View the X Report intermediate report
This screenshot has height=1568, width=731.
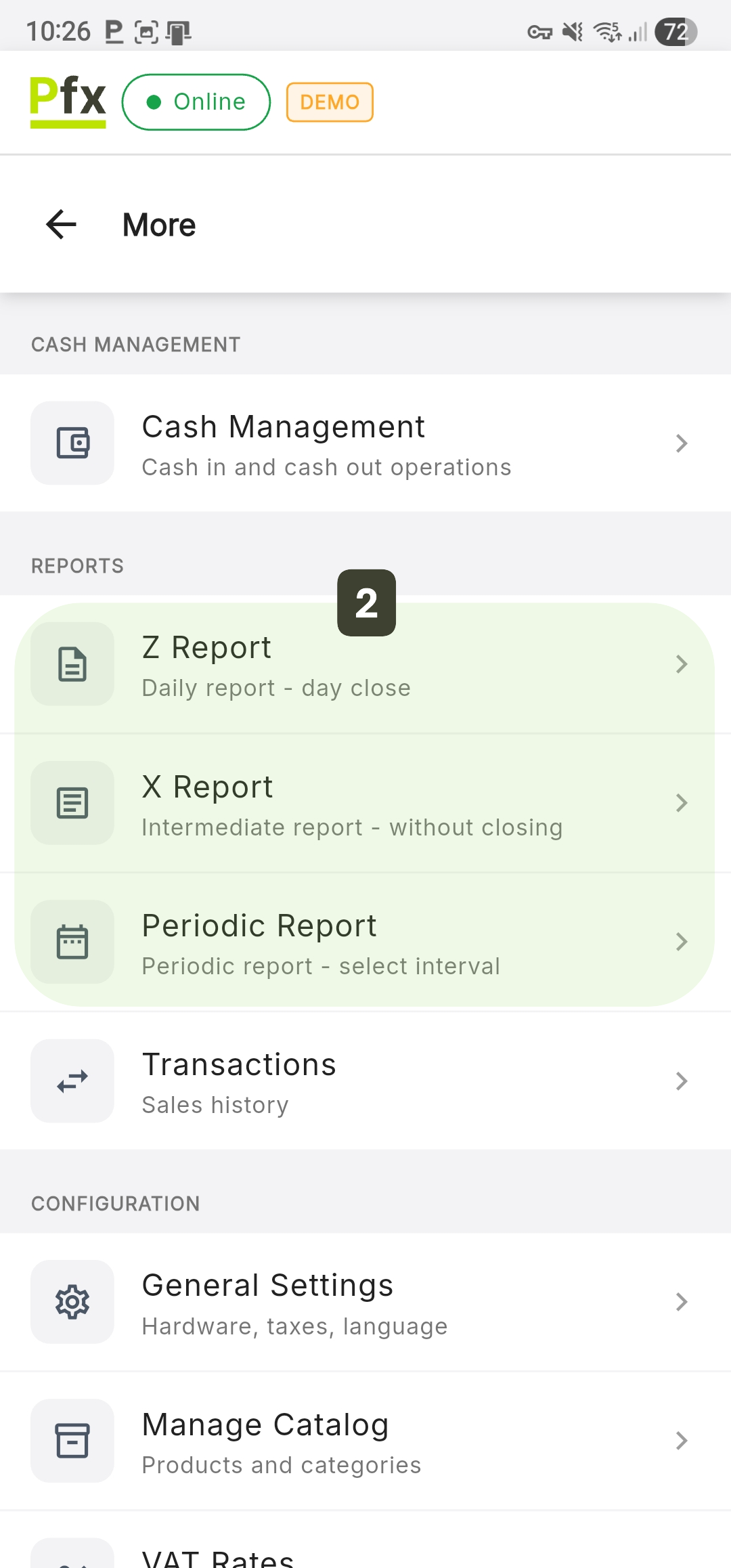pyautogui.click(x=364, y=804)
